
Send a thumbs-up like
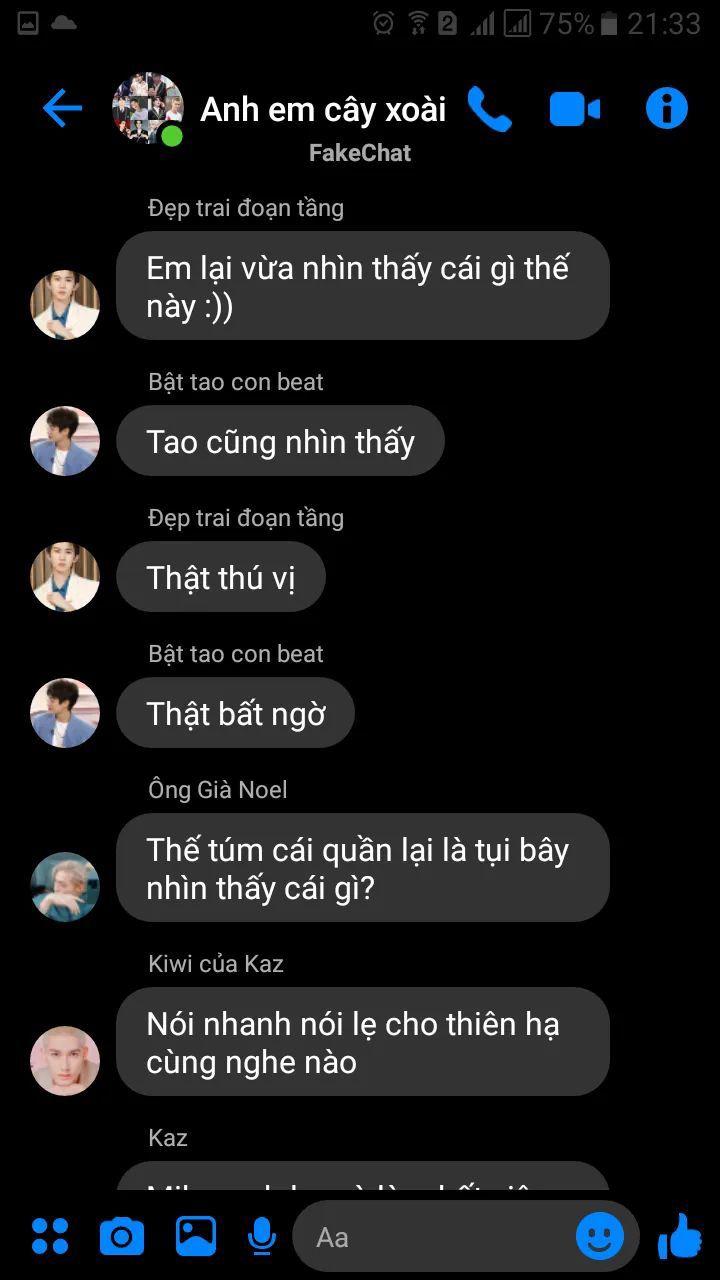click(x=680, y=1237)
